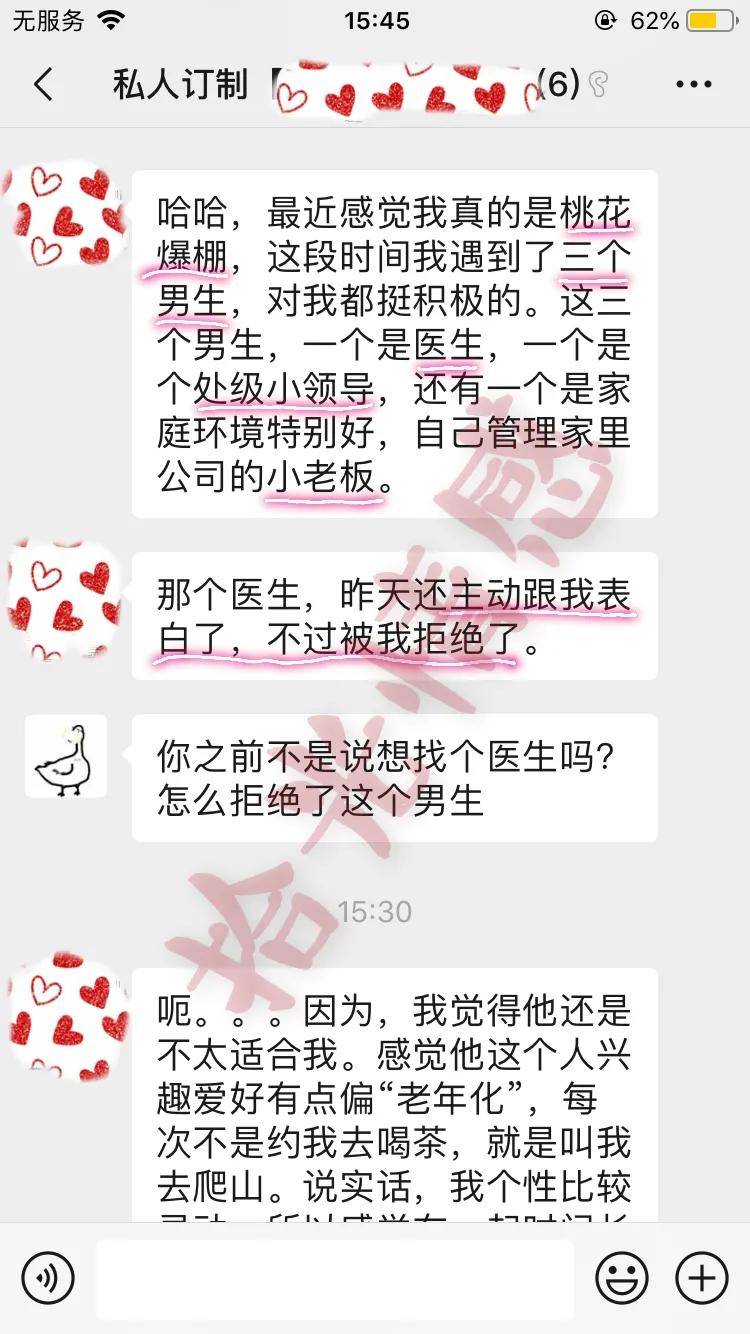This screenshot has height=1334, width=750.
Task: Focus the message text field
Action: (335, 1278)
